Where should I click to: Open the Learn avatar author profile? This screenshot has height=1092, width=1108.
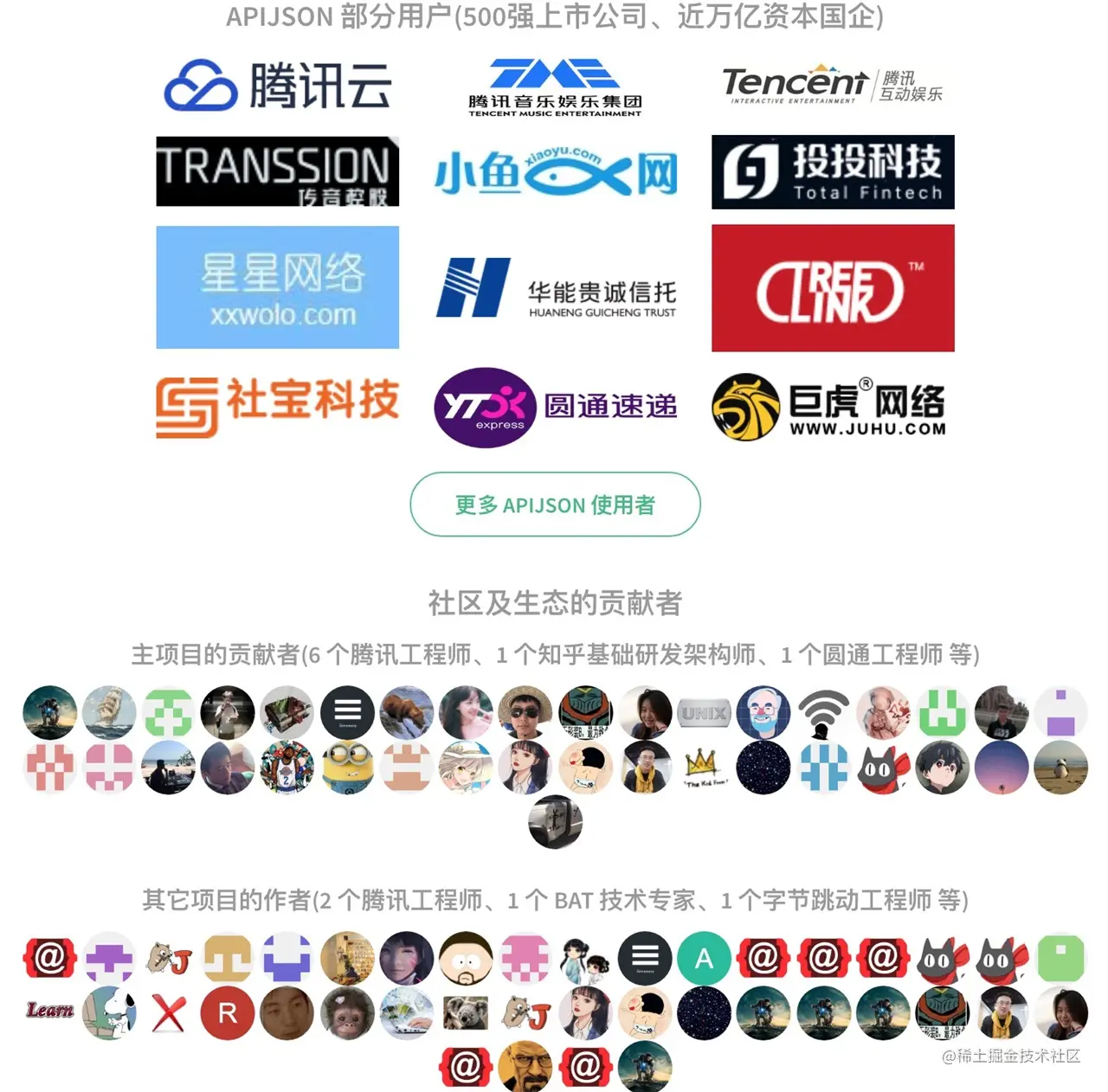(x=49, y=1010)
